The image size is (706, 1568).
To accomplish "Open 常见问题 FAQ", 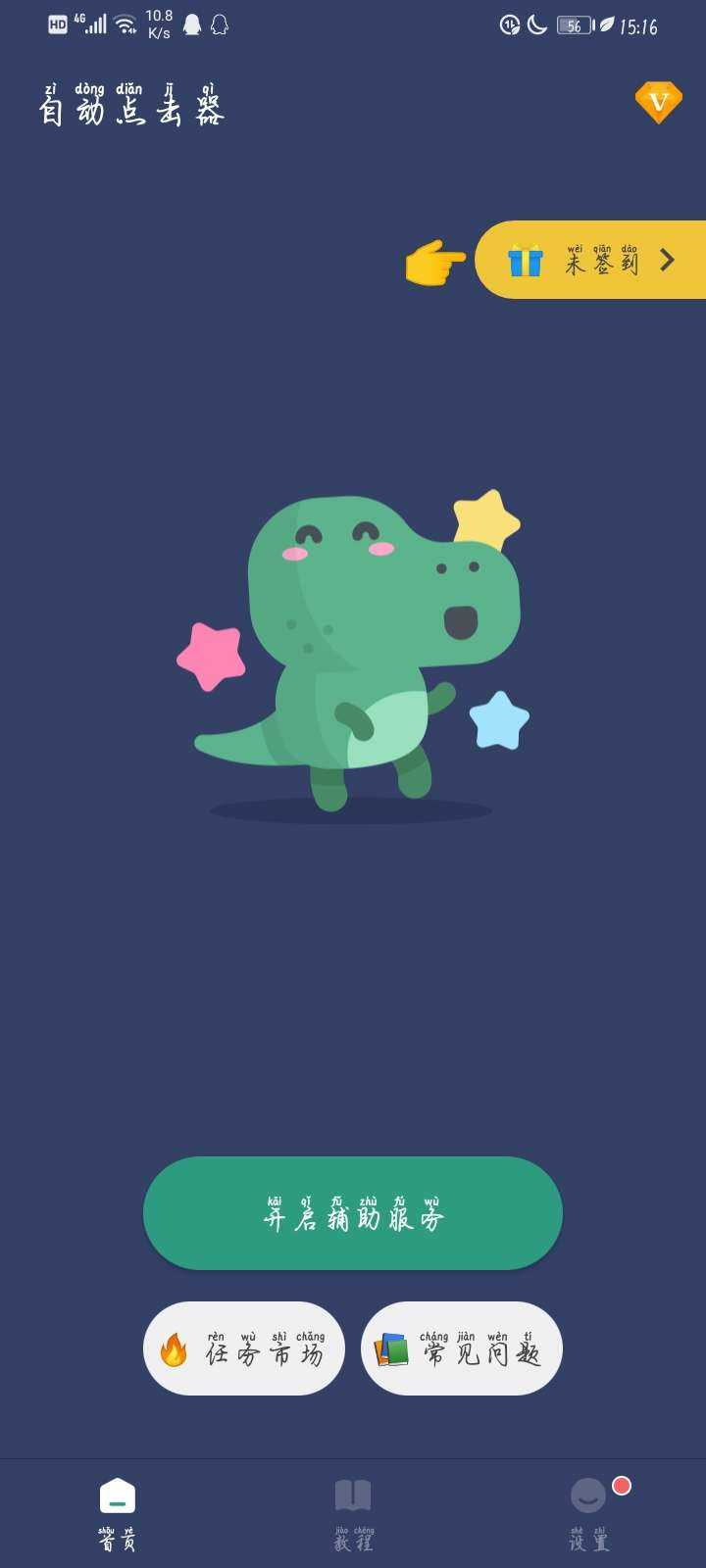I will point(462,1348).
